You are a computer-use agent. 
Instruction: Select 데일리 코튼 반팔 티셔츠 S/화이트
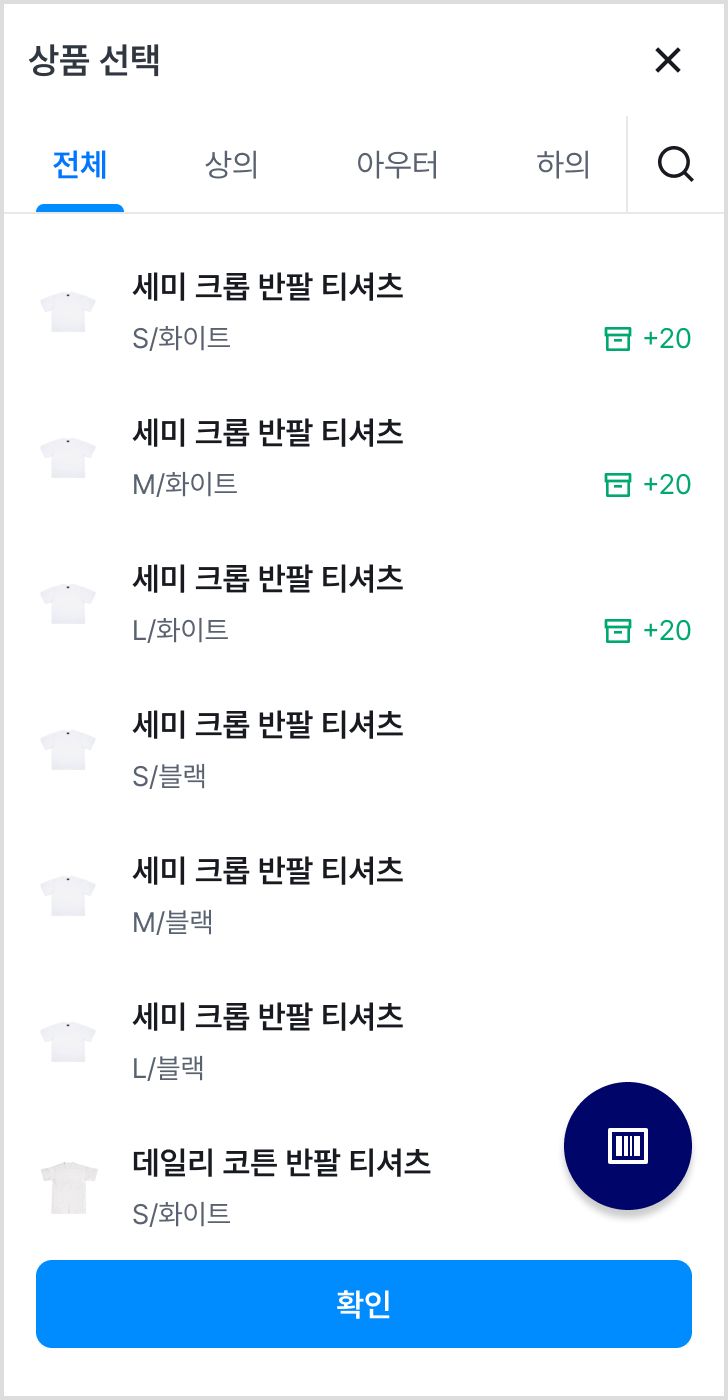click(x=300, y=1187)
